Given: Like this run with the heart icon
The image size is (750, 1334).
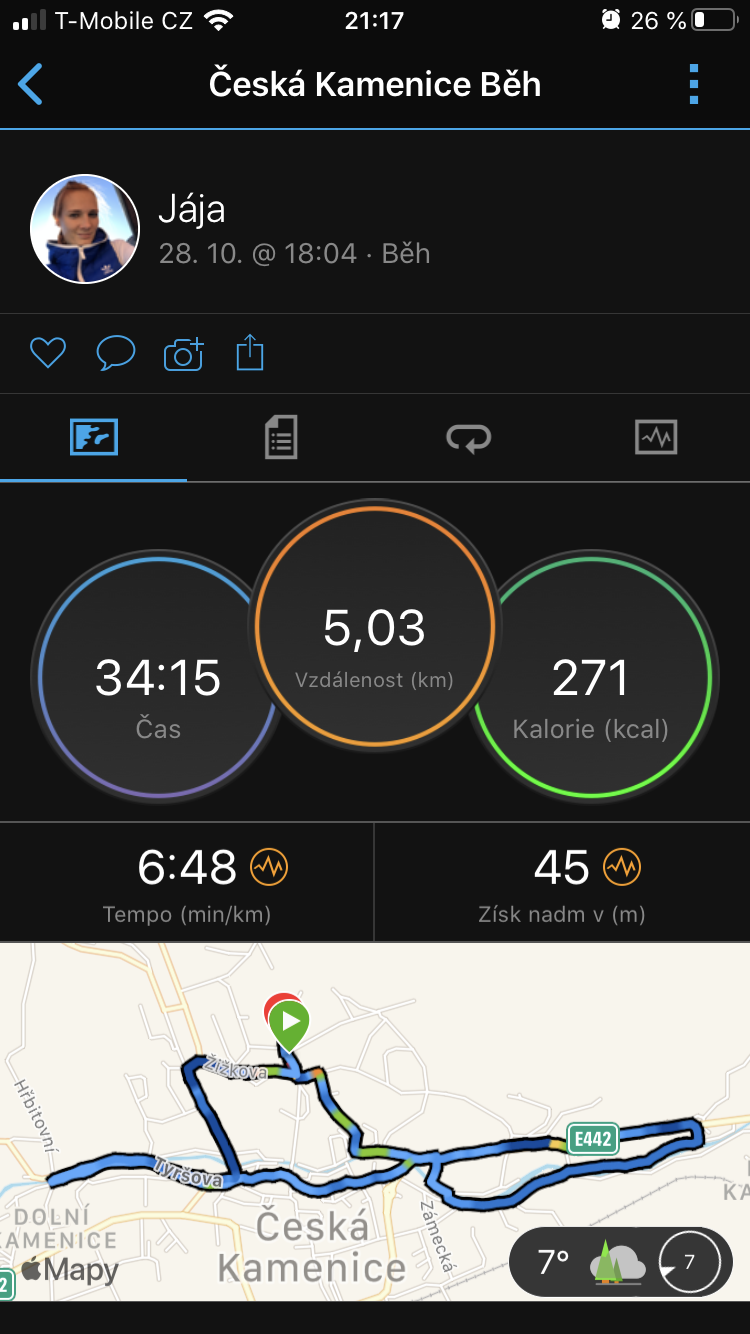Looking at the screenshot, I should (x=47, y=353).
